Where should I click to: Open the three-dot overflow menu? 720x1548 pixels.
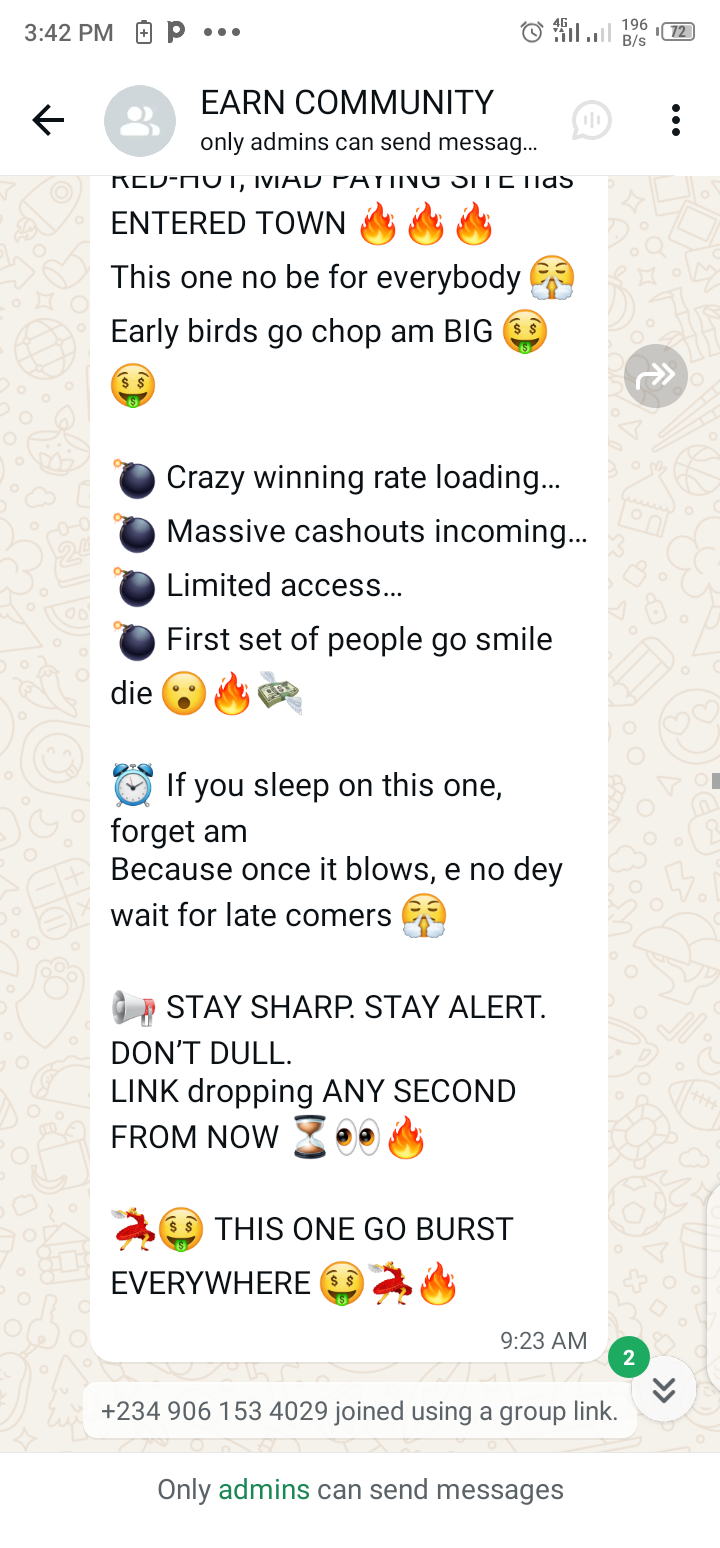[x=676, y=121]
